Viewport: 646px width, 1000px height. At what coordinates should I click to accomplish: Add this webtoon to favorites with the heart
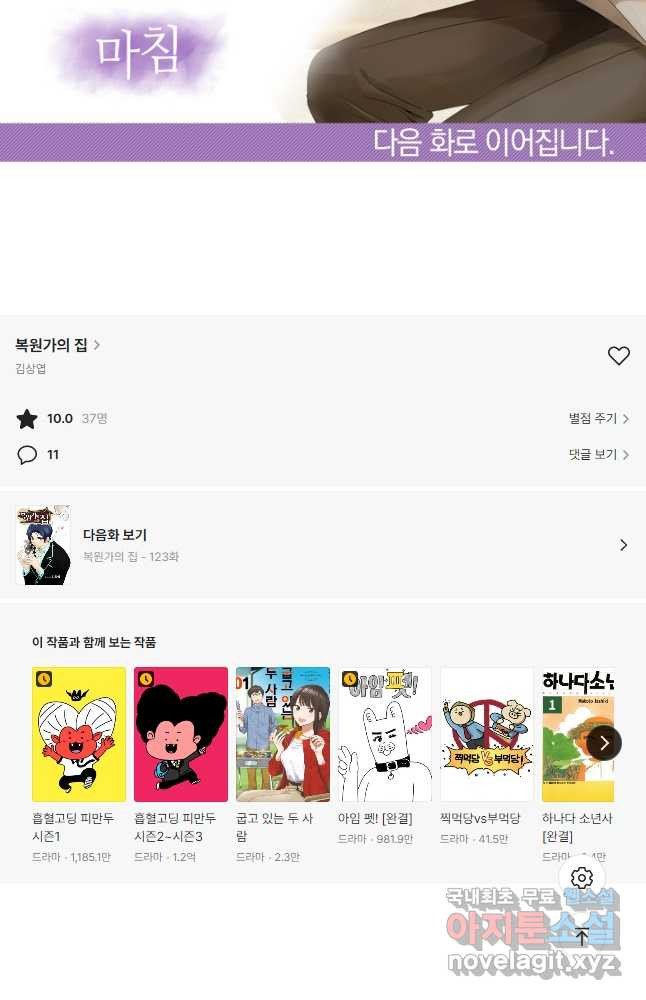(619, 355)
